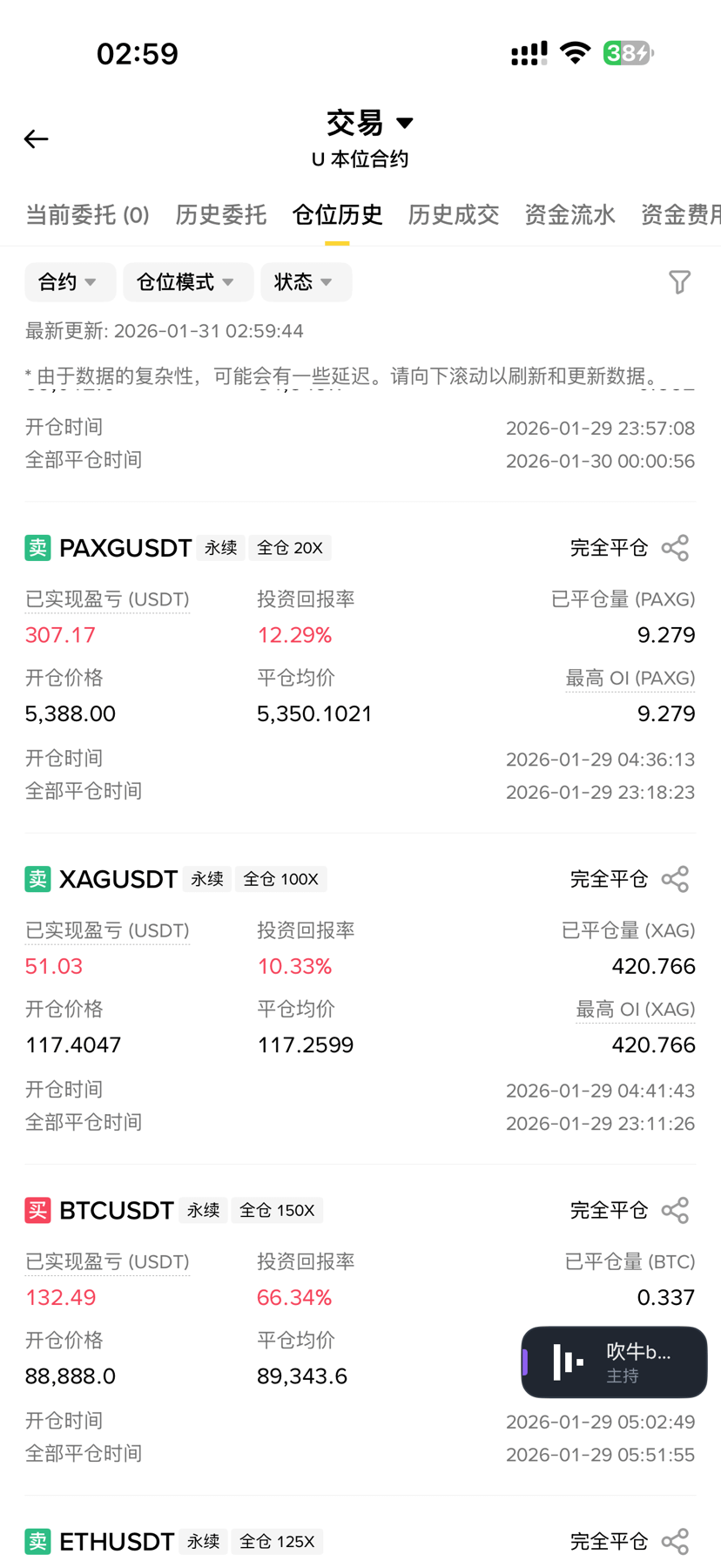Viewport: 721px width, 1568px height.
Task: Share the XAGUSDT closed position
Action: click(675, 879)
